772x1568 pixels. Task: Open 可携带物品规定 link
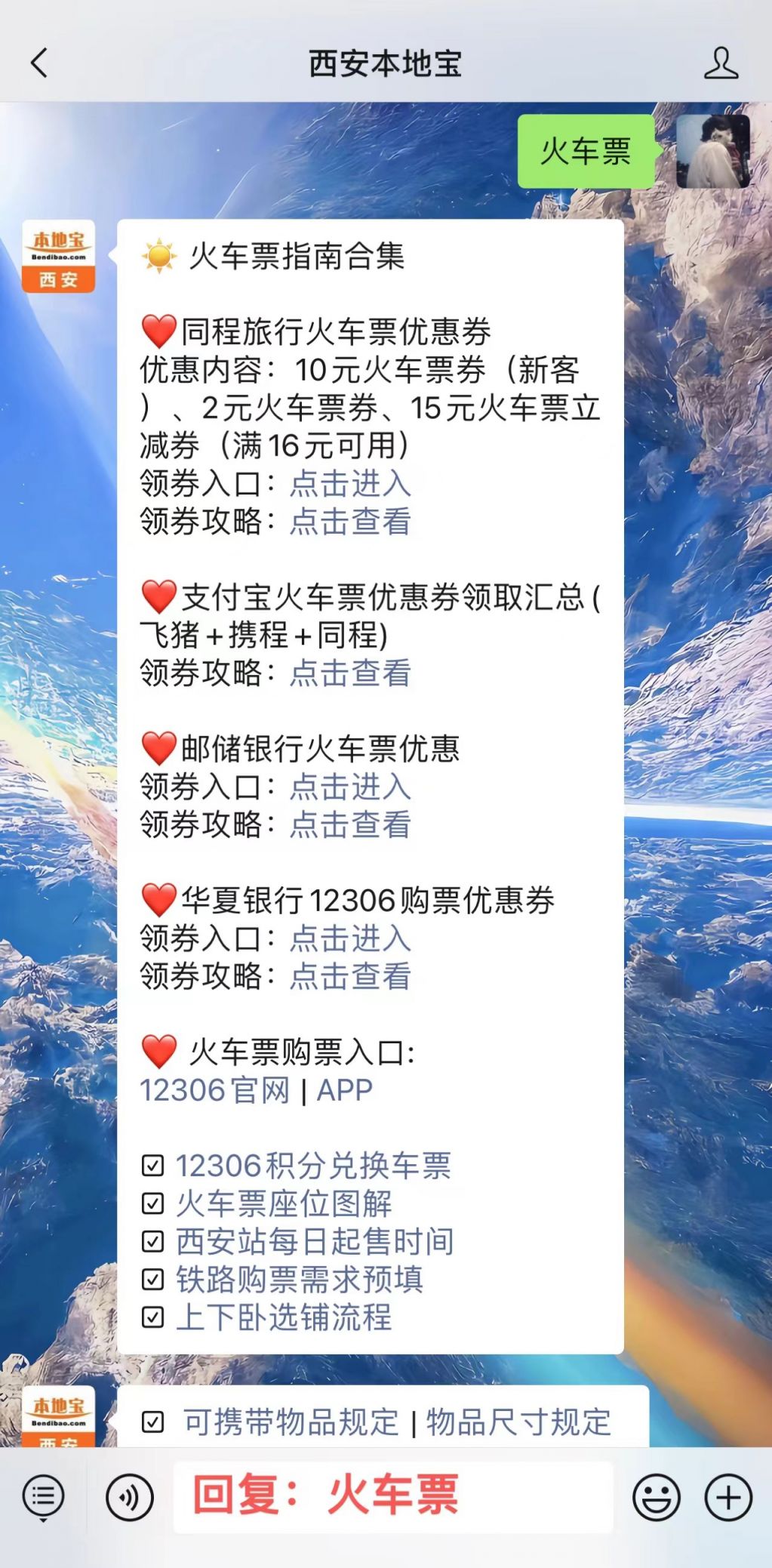point(291,1422)
